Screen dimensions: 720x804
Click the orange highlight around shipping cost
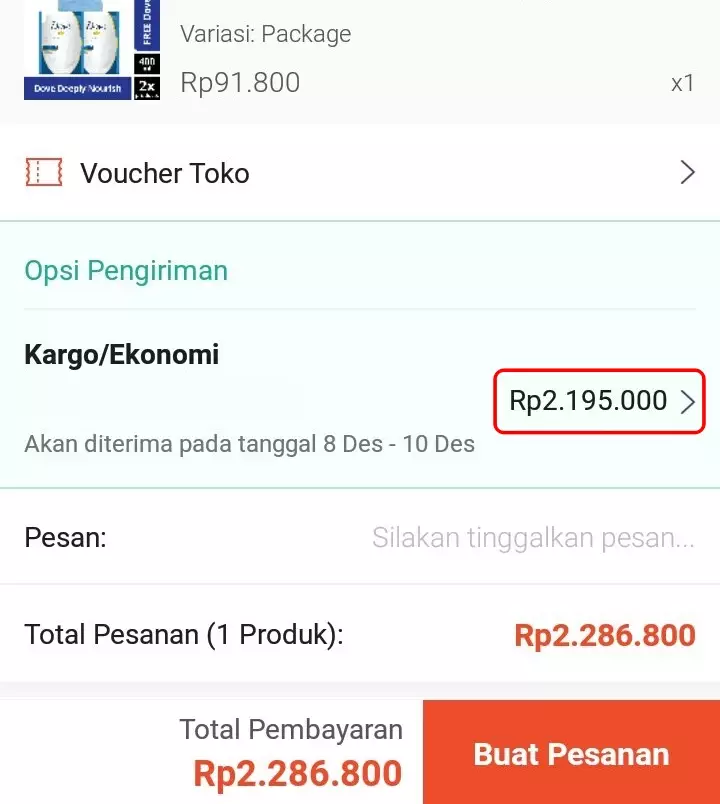pos(598,401)
